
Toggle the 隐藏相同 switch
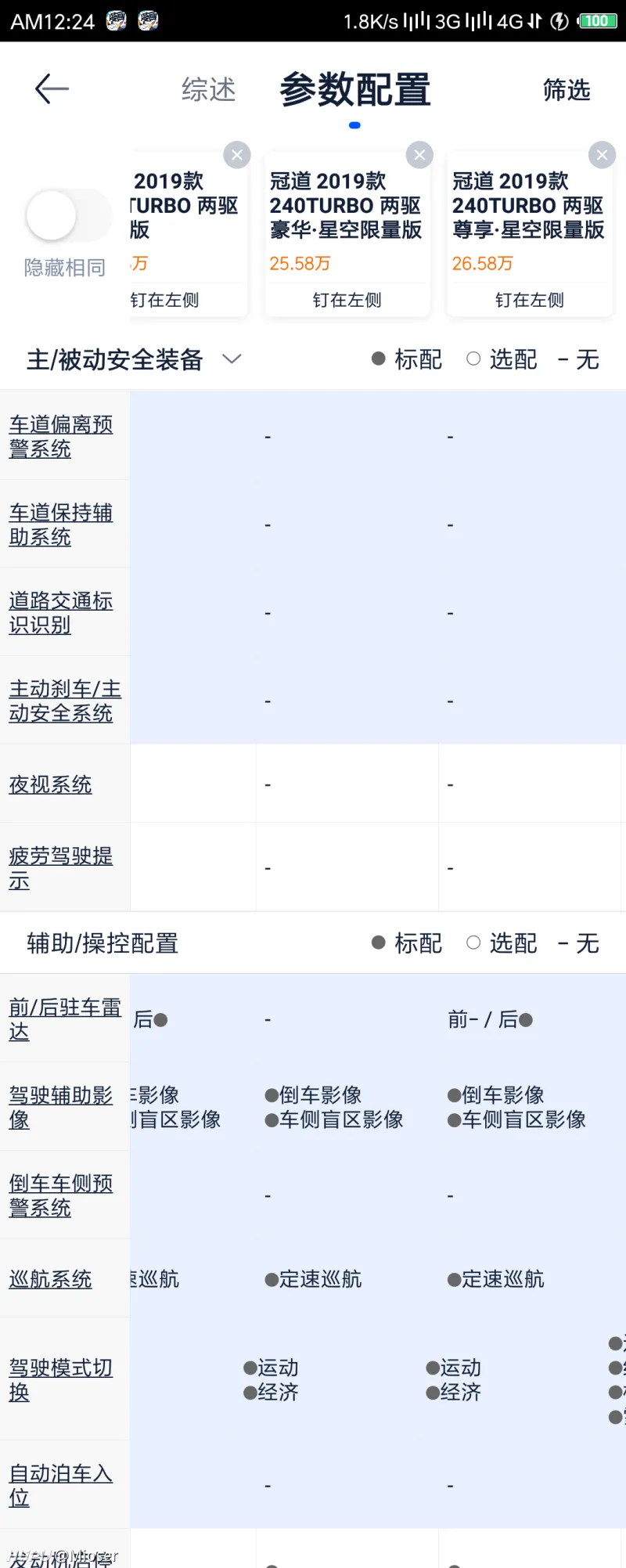pos(68,216)
